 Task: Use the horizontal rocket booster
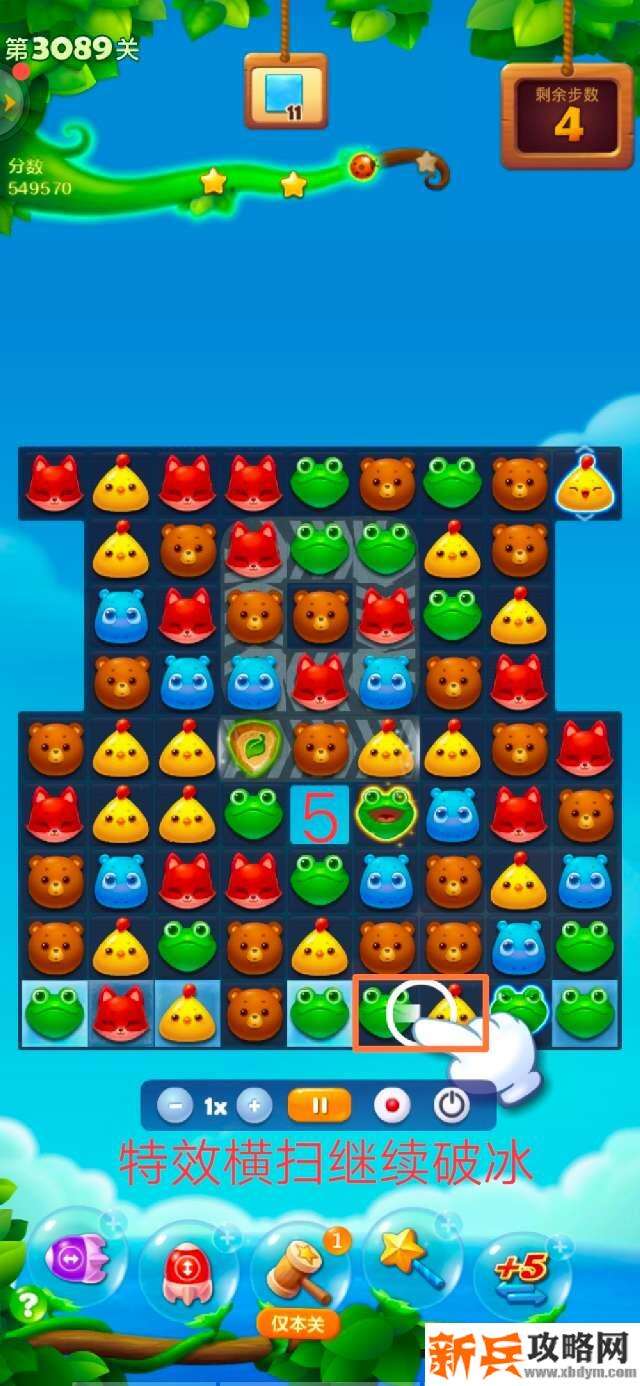(x=76, y=1257)
